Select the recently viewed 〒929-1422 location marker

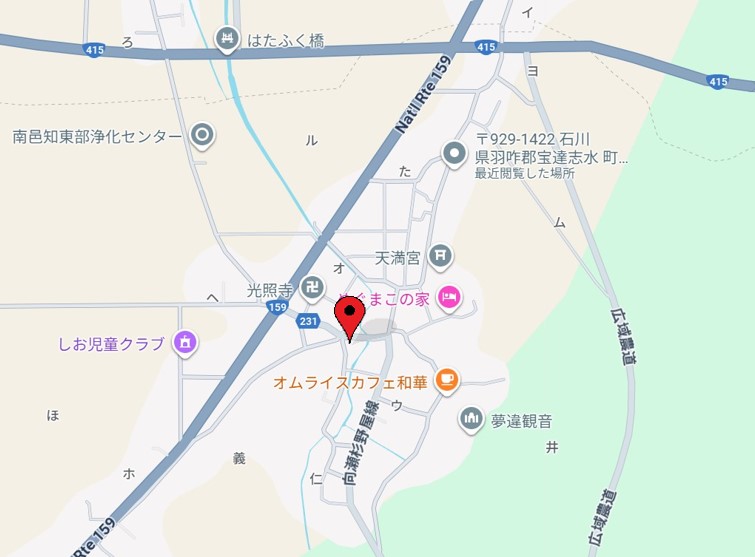[455, 154]
